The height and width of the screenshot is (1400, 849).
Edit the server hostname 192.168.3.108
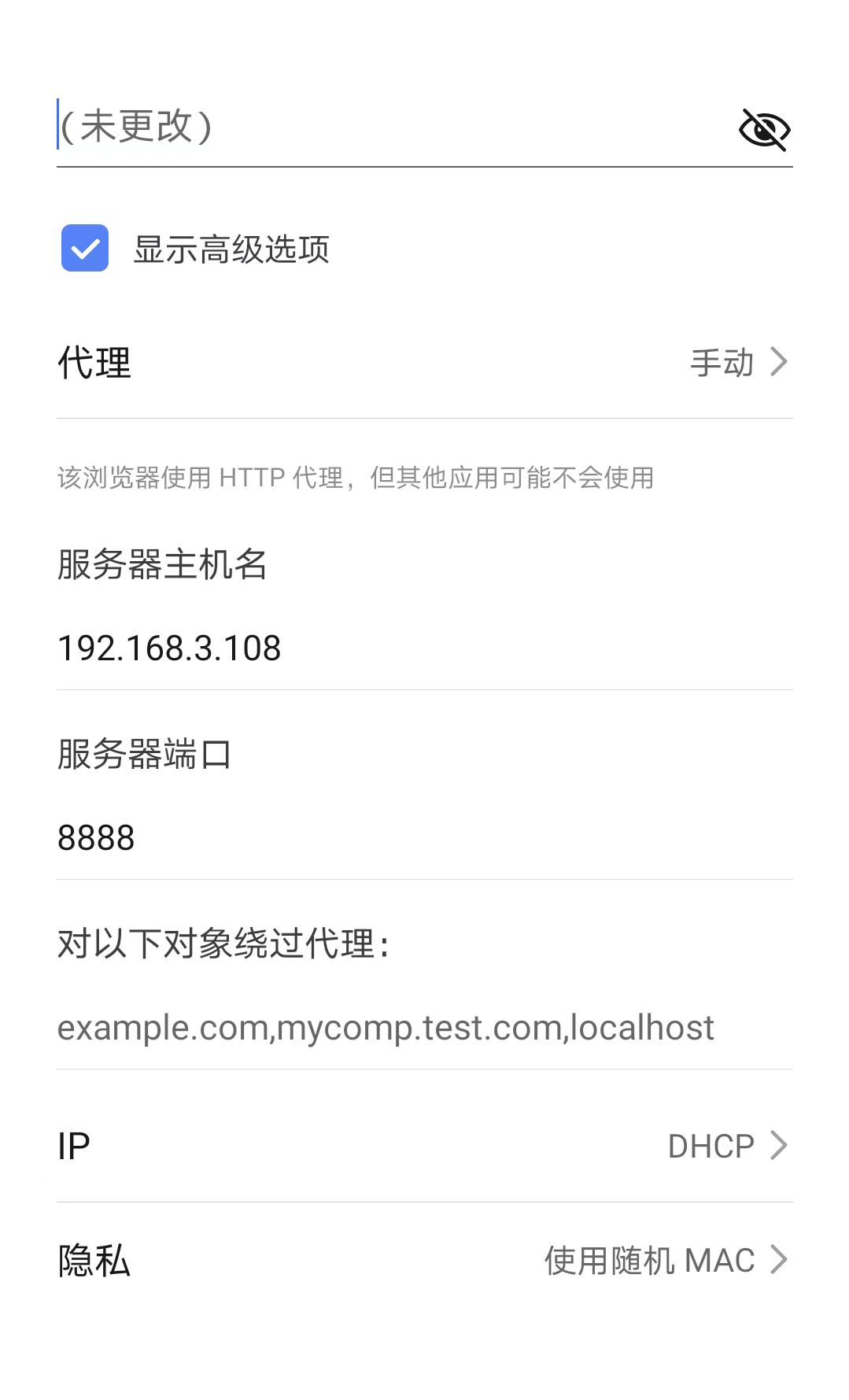click(x=424, y=648)
